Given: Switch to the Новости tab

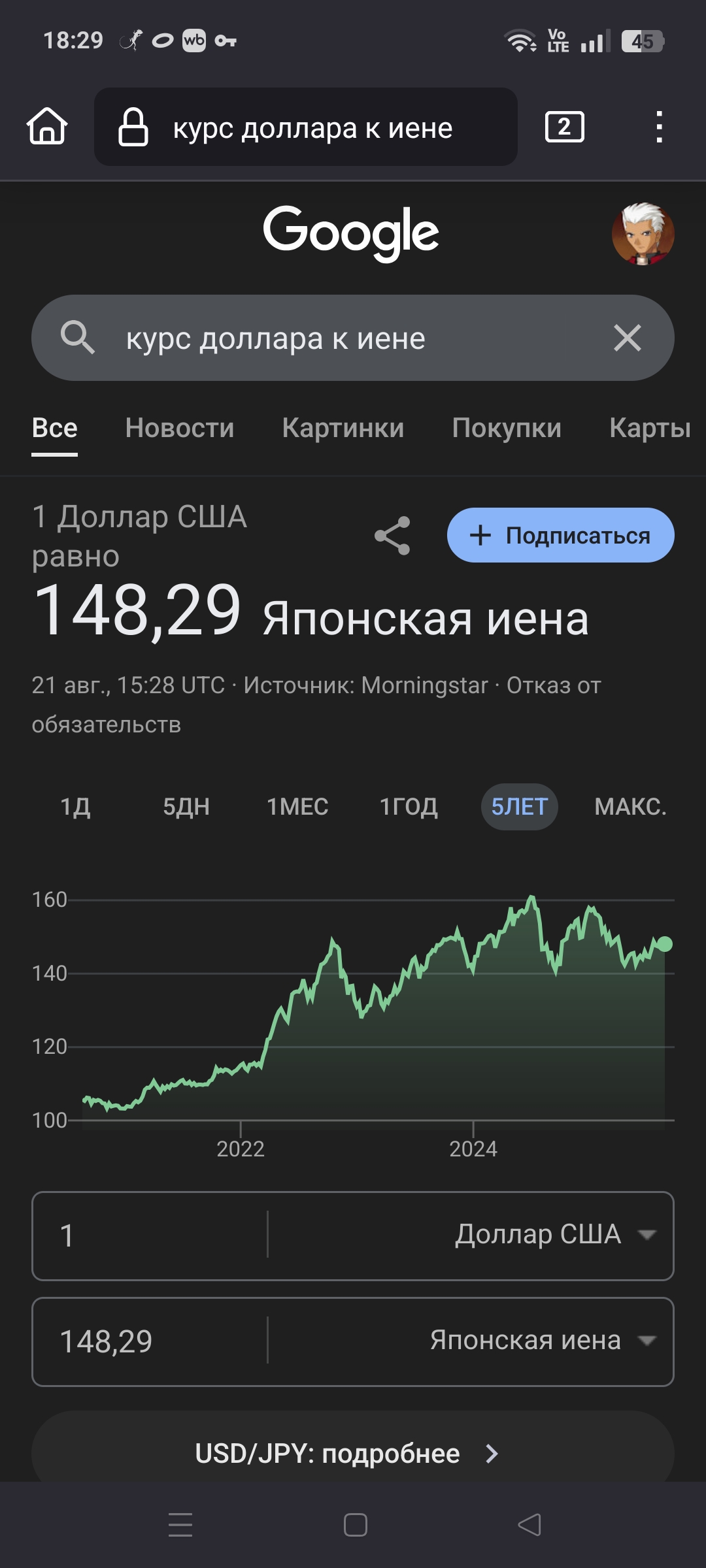Looking at the screenshot, I should click(x=180, y=428).
